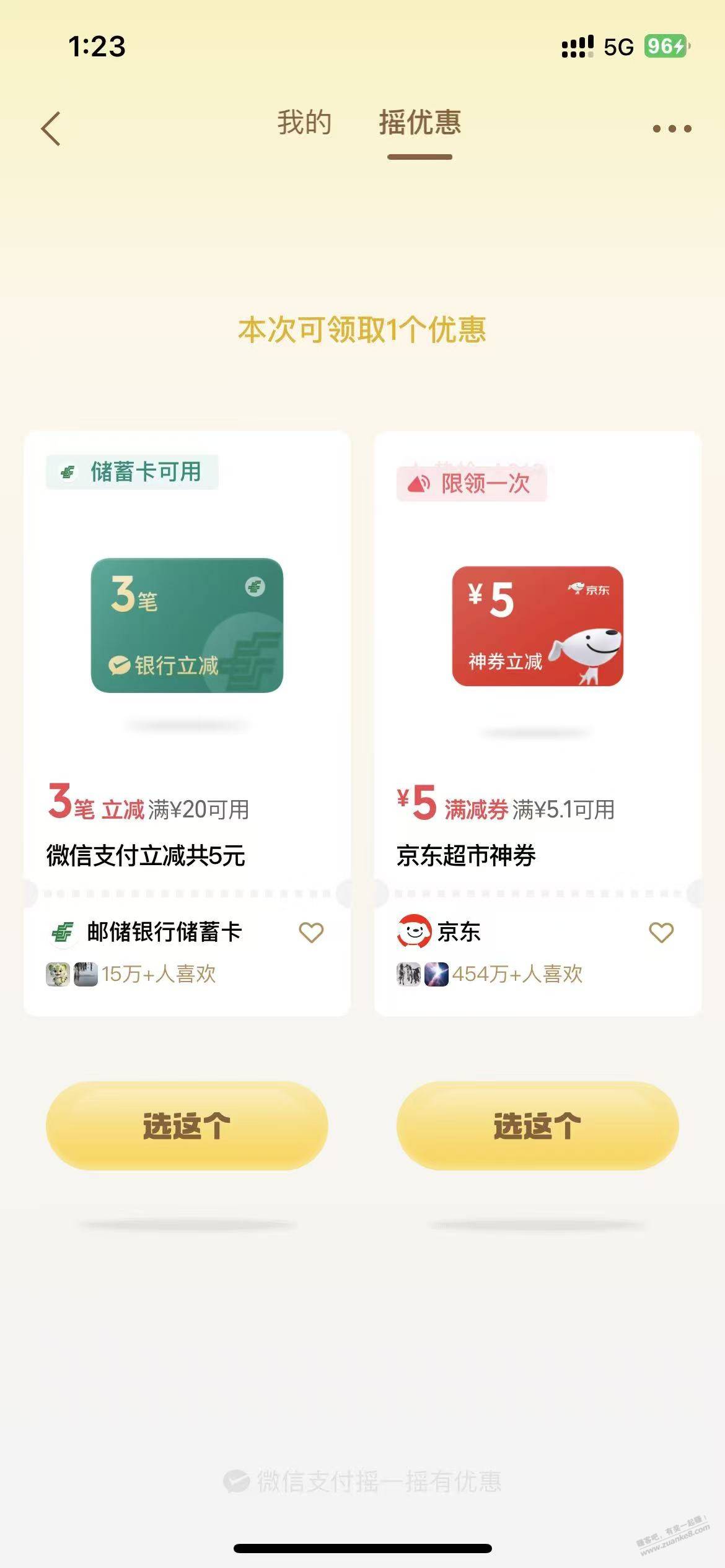This screenshot has width=725, height=1568.
Task: Select the 摇优惠 tab
Action: coord(420,122)
